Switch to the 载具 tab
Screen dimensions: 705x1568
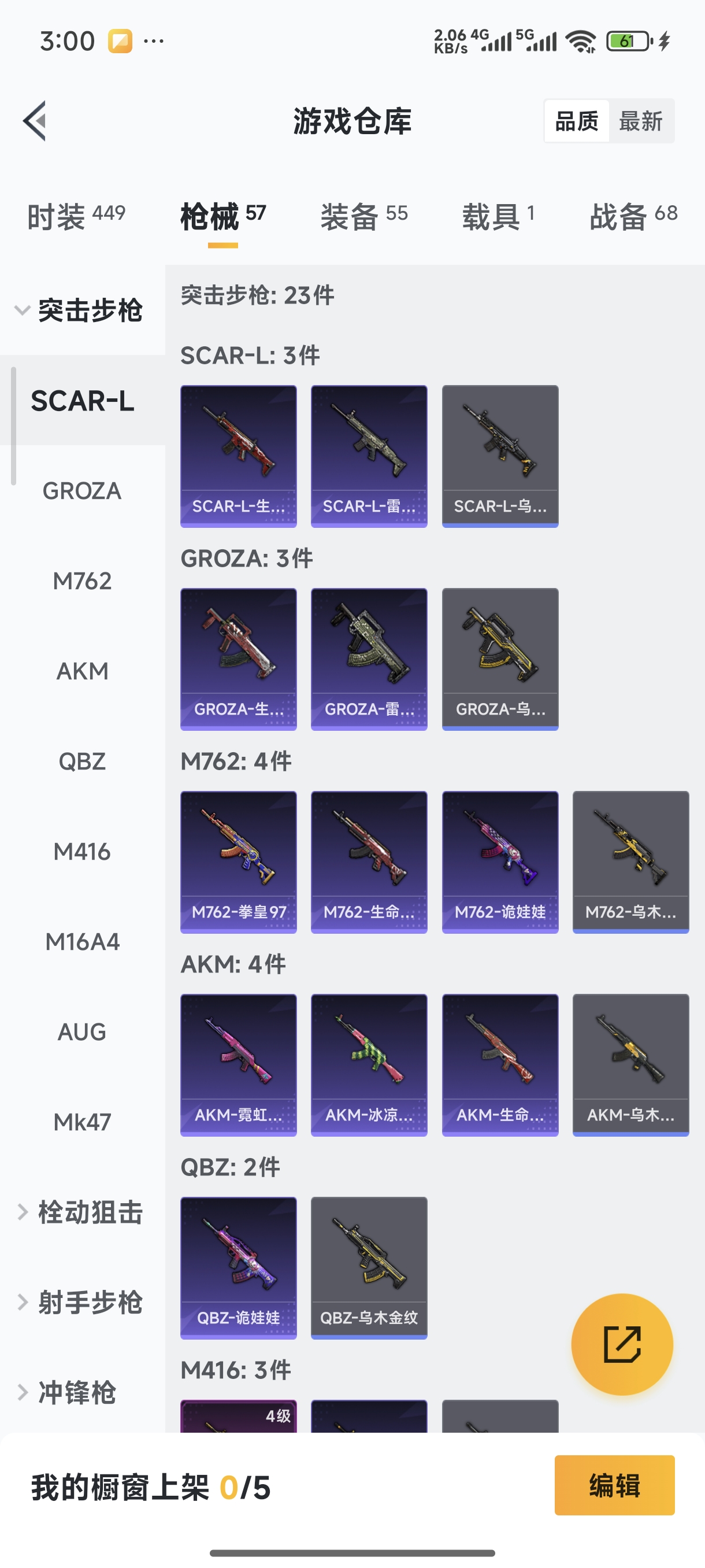(x=498, y=216)
